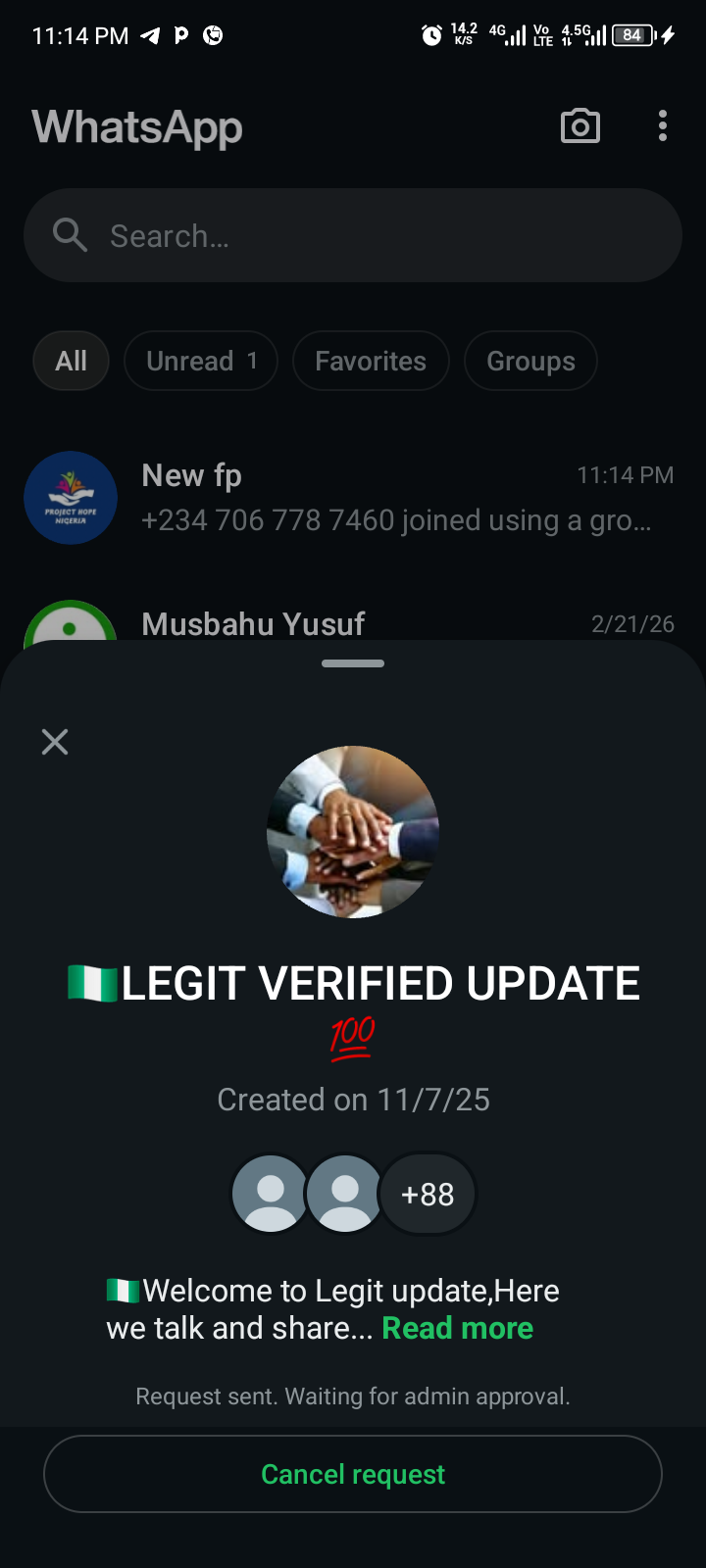Tap Read more on group description

457,1328
